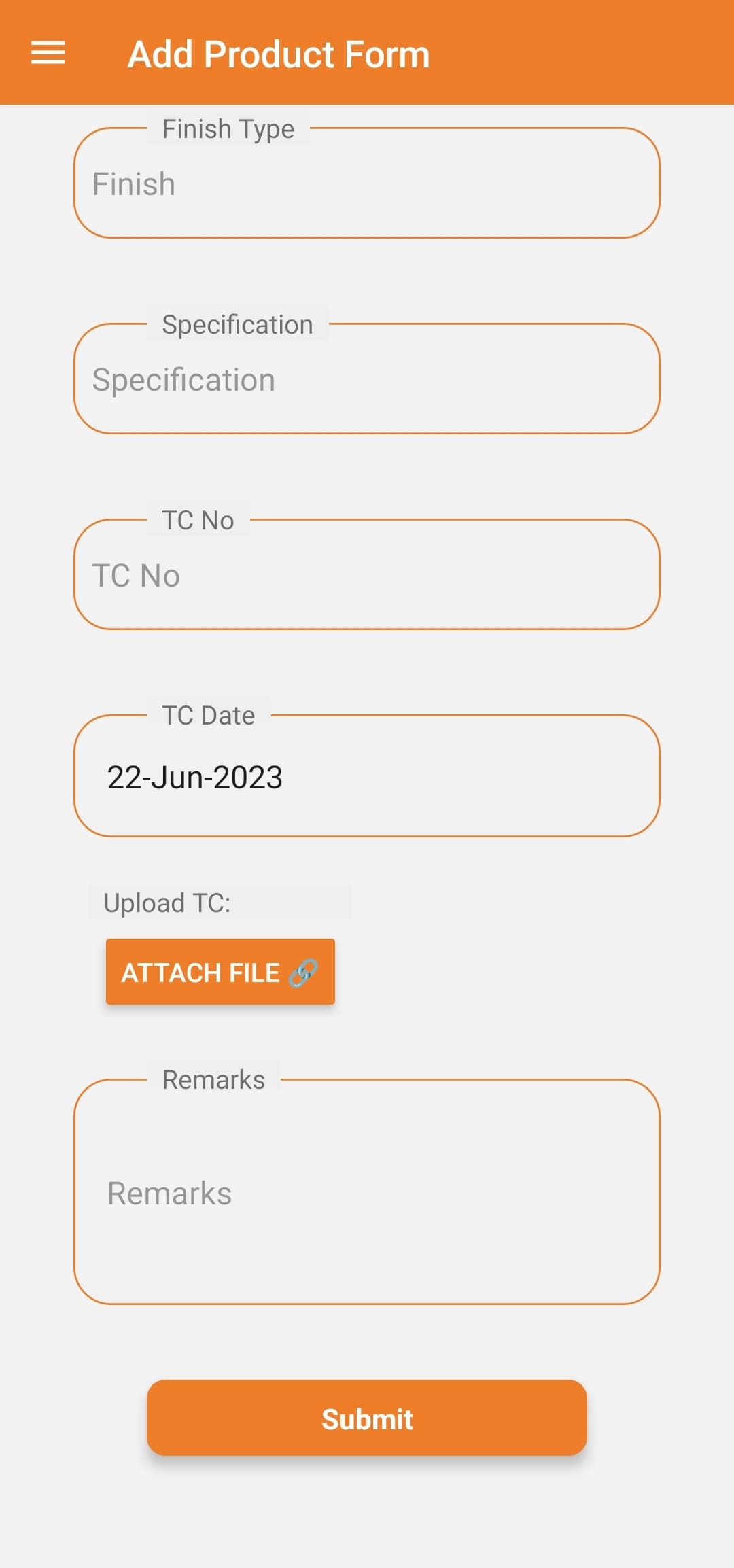Tap the Finish Type field
The width and height of the screenshot is (734, 1568).
pyautogui.click(x=367, y=184)
